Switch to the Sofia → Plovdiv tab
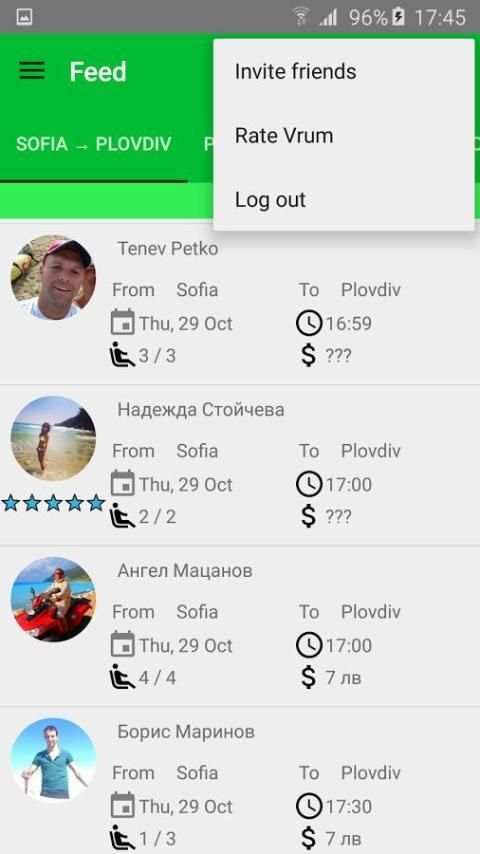This screenshot has width=480, height=854. 94,144
